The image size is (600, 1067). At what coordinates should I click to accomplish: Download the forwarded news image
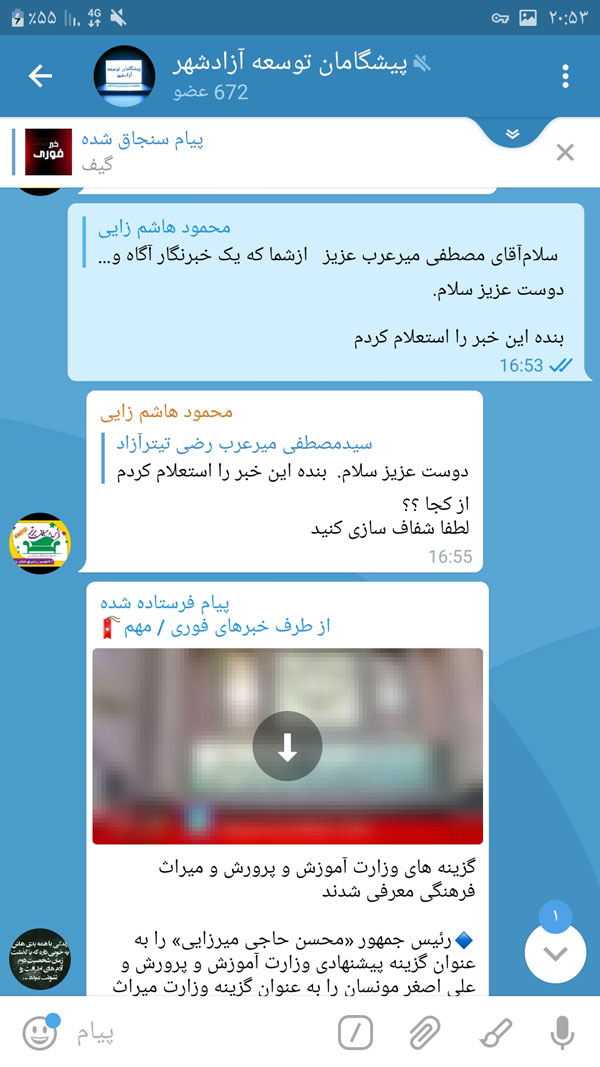click(x=287, y=746)
